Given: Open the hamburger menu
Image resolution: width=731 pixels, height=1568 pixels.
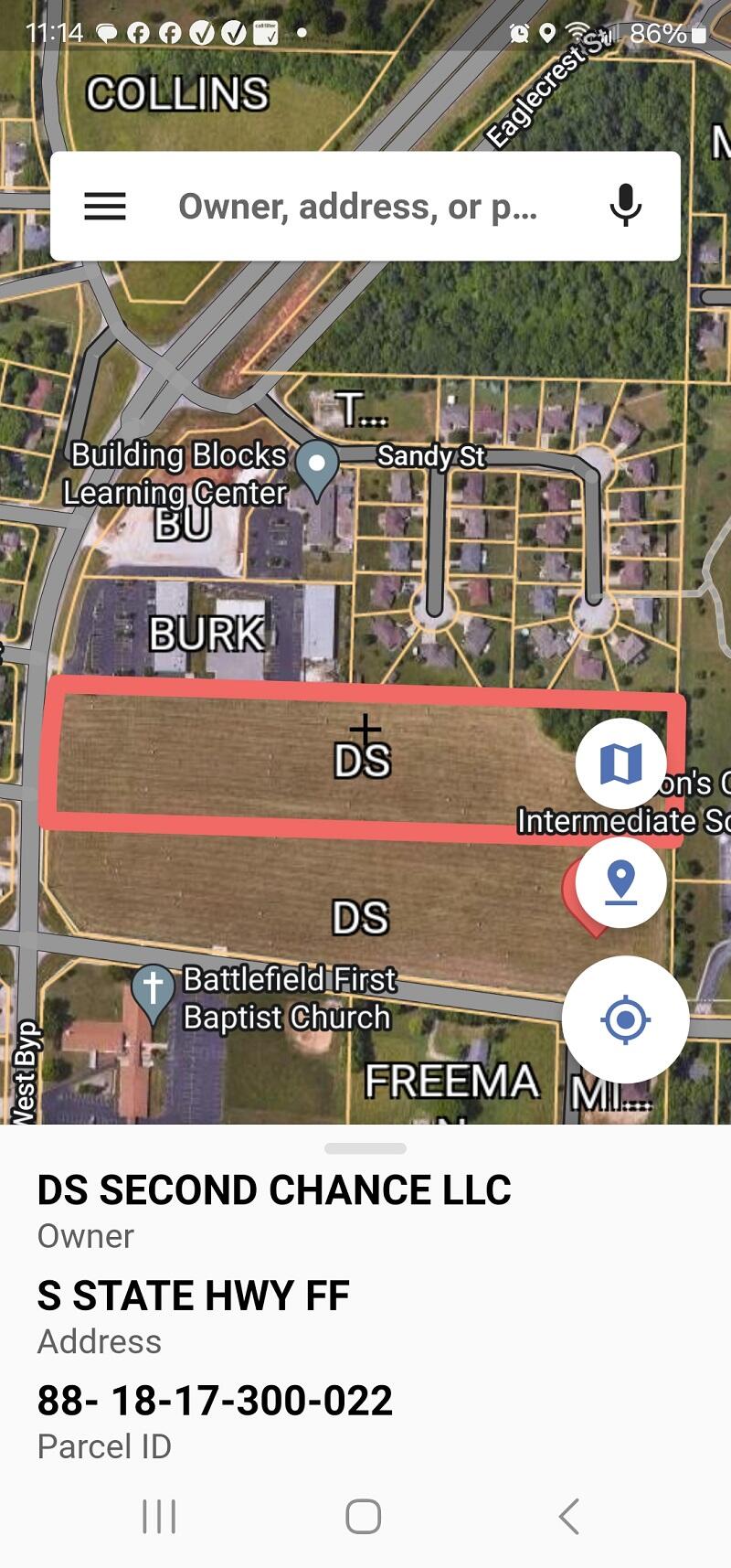Looking at the screenshot, I should [105, 207].
